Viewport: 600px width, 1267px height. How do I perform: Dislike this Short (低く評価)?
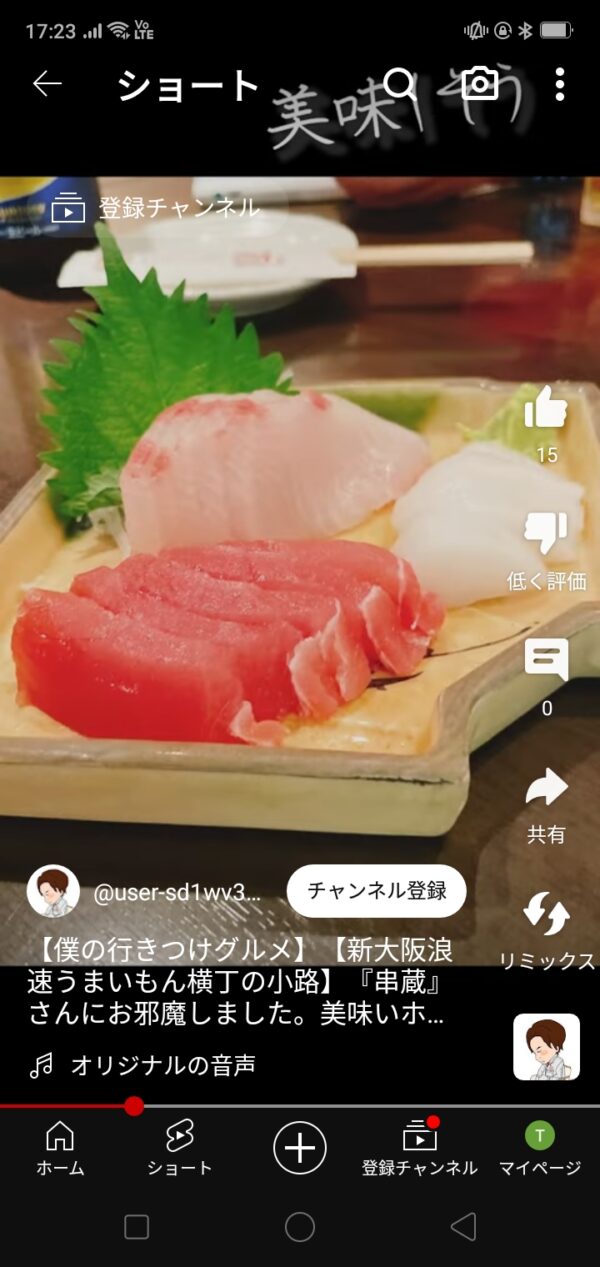546,534
